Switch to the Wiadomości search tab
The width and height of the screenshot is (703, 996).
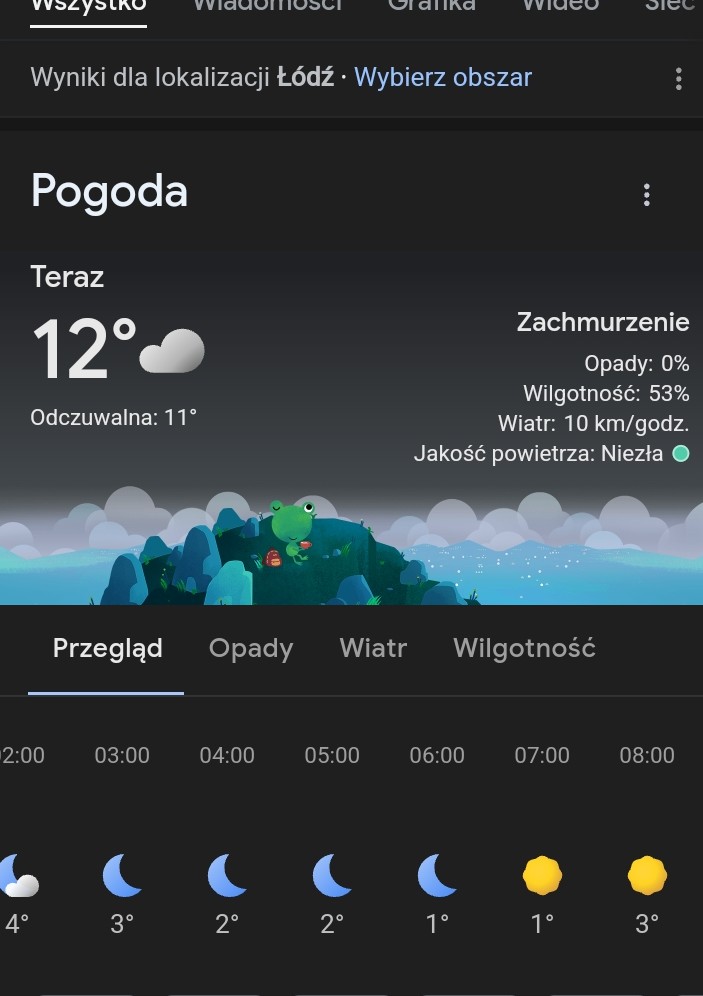point(267,6)
